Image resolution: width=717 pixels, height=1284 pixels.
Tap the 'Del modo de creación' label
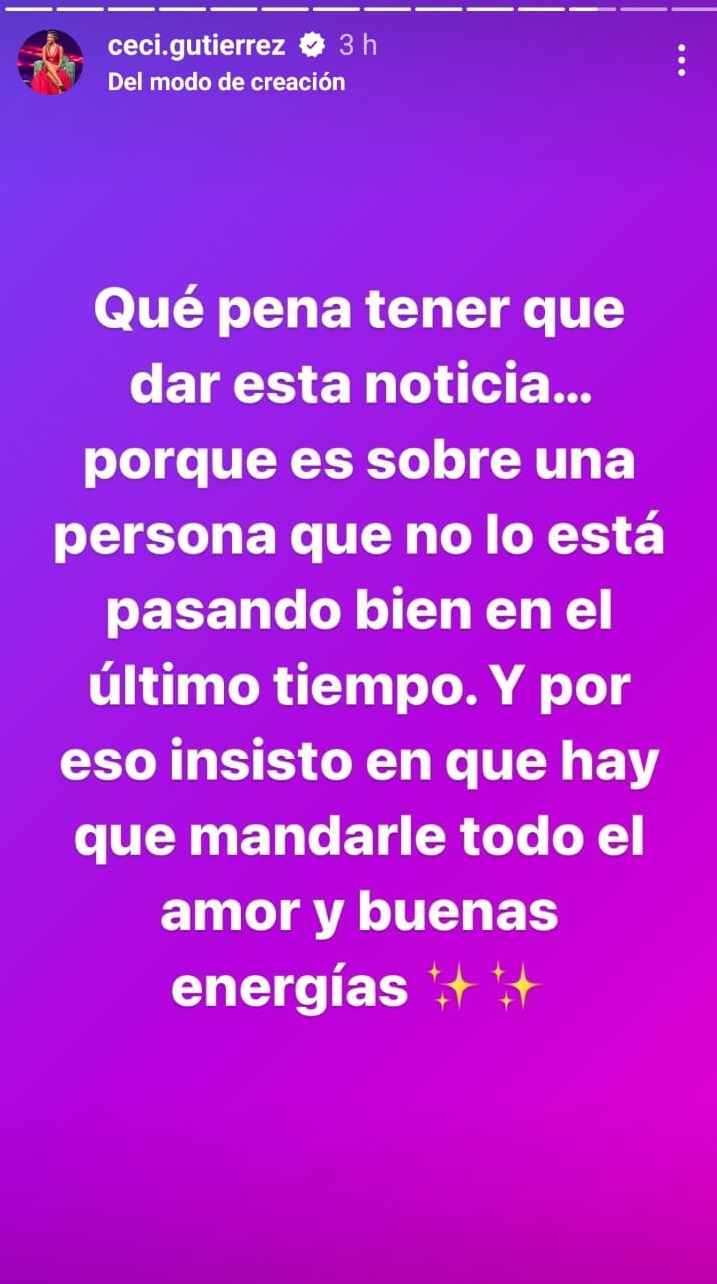tap(226, 82)
